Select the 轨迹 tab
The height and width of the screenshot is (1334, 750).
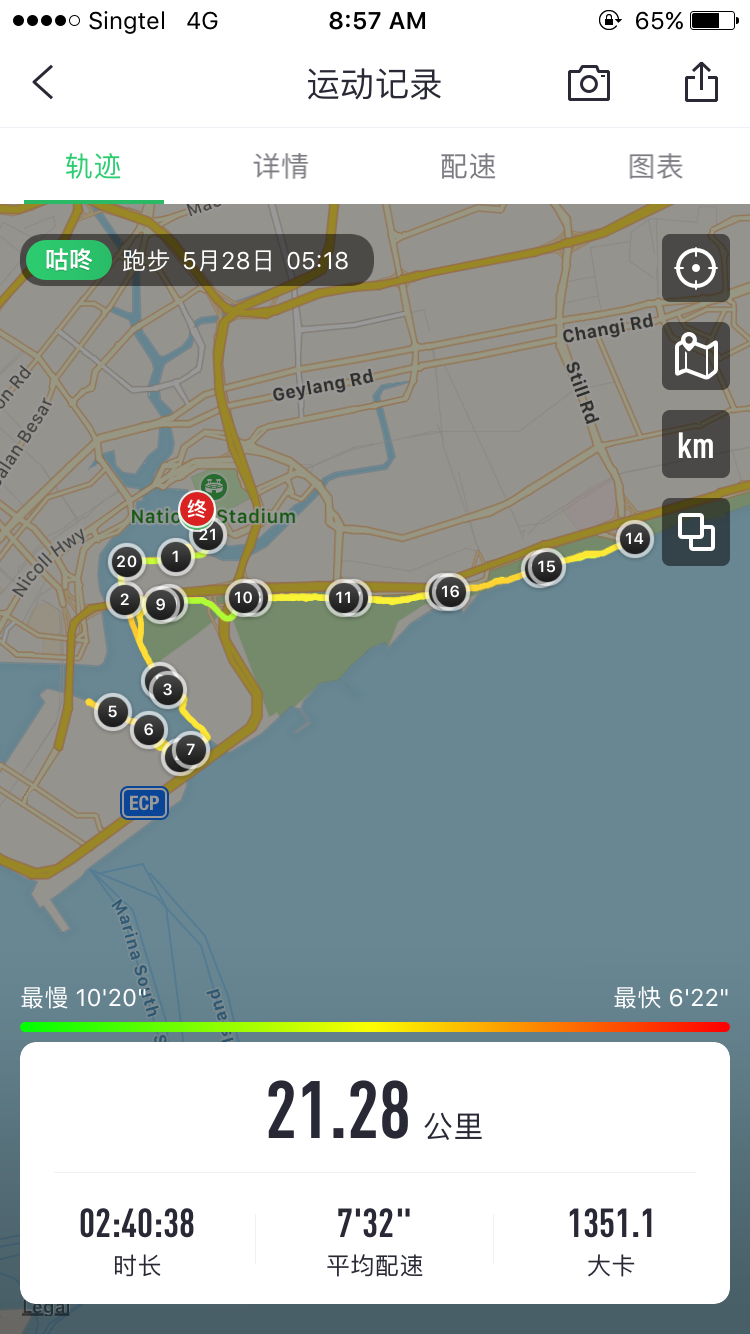94,166
